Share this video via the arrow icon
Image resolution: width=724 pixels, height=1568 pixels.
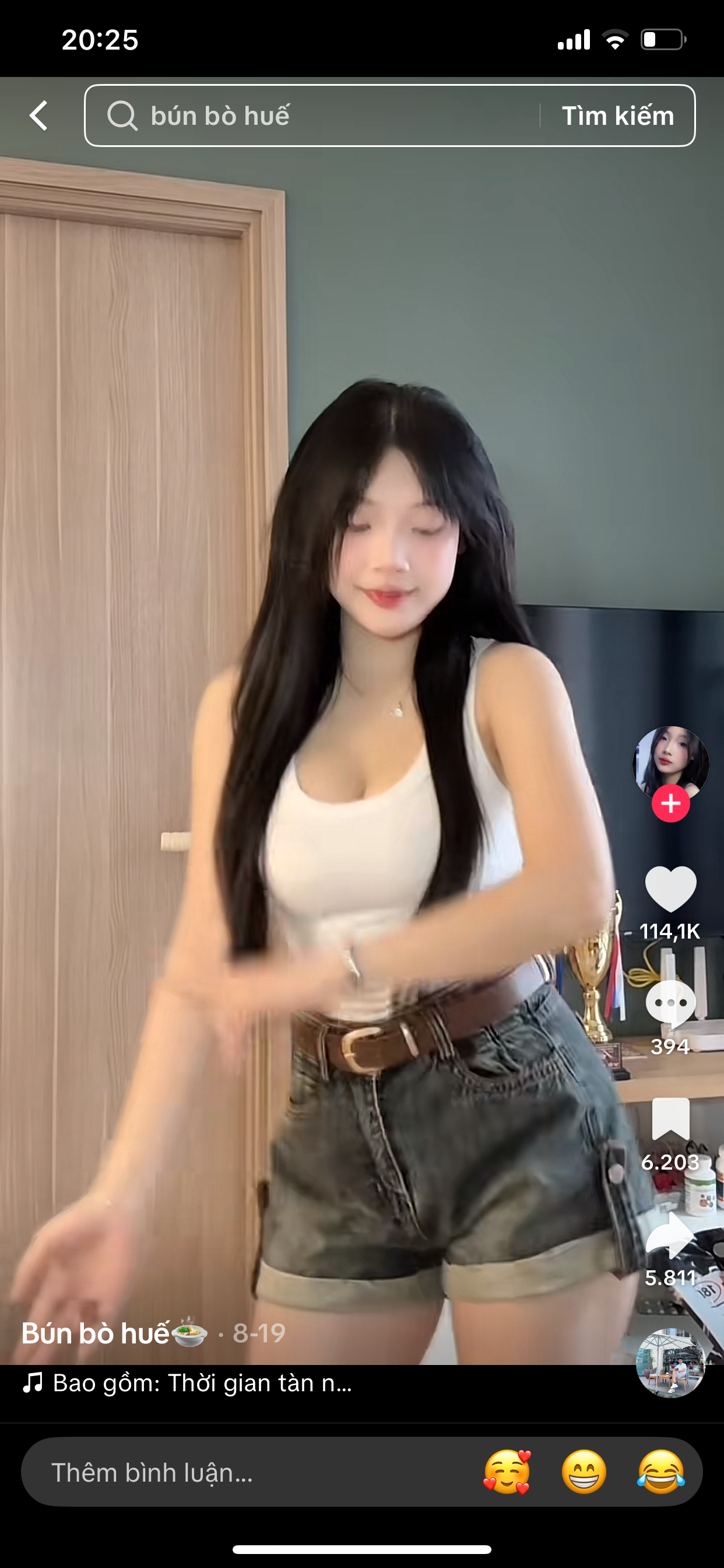pos(670,1234)
